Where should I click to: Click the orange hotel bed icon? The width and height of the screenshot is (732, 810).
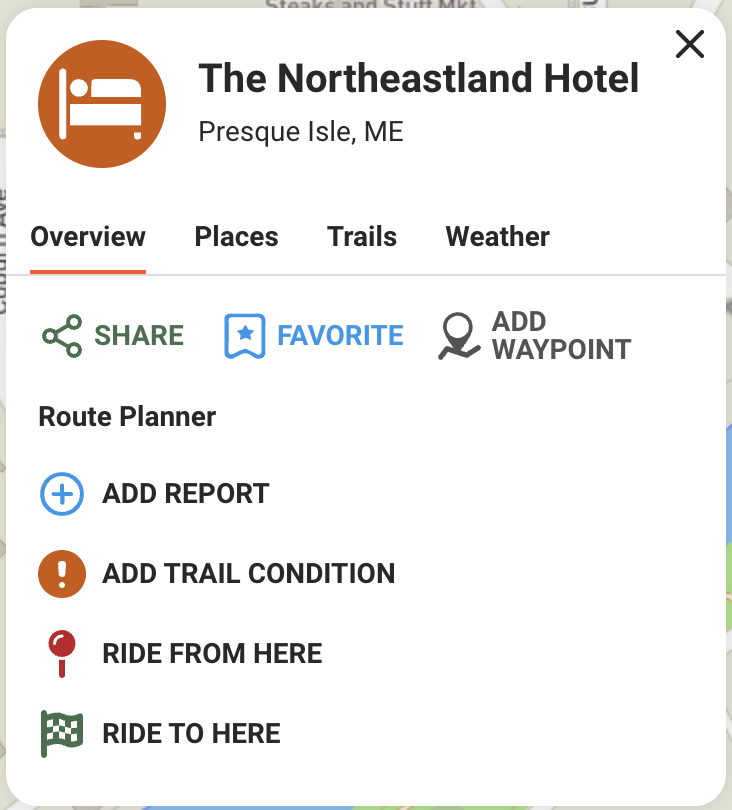[x=101, y=102]
